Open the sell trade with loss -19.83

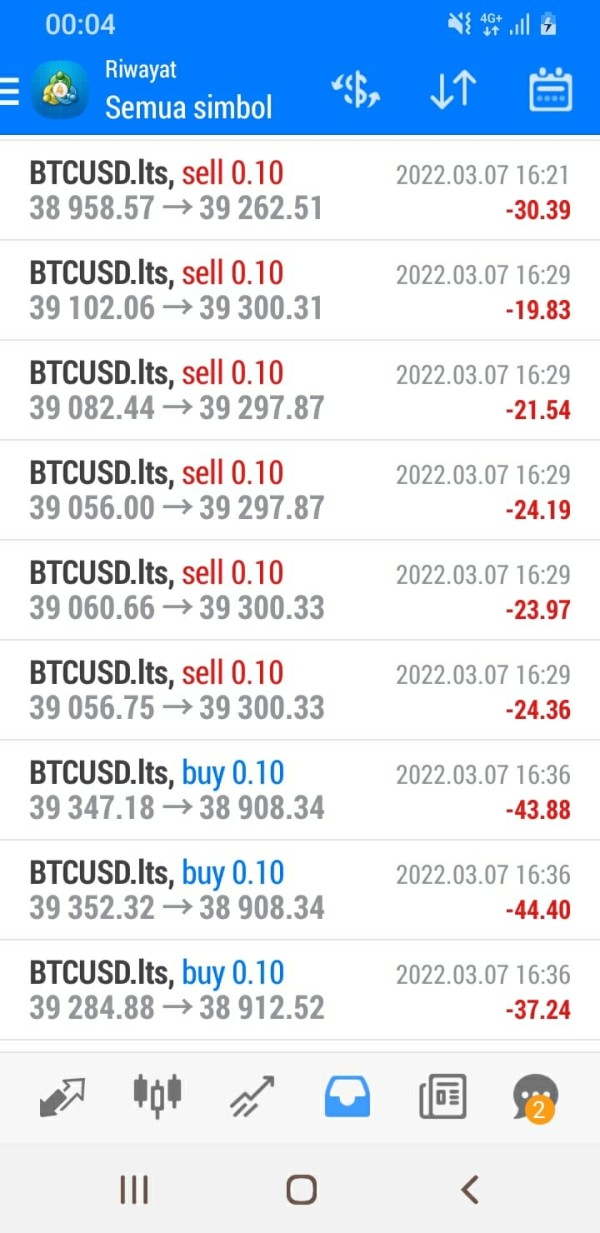[x=300, y=290]
